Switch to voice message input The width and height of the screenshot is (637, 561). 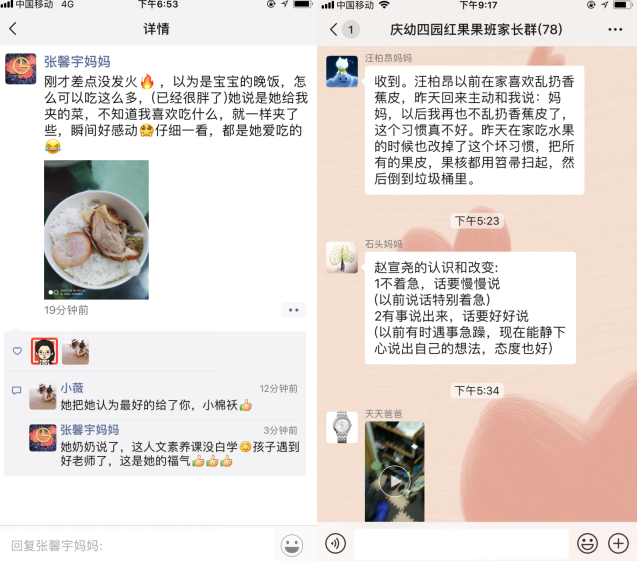[x=336, y=543]
